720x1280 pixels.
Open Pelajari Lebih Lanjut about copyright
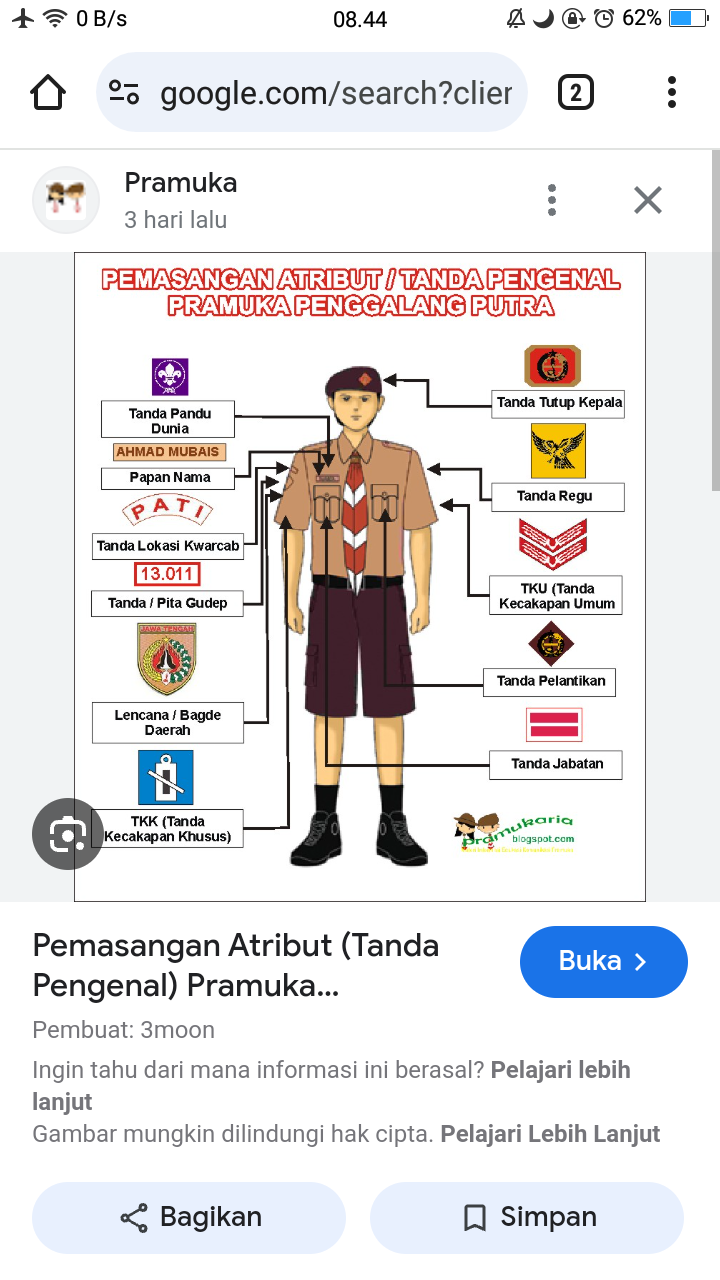click(550, 1134)
